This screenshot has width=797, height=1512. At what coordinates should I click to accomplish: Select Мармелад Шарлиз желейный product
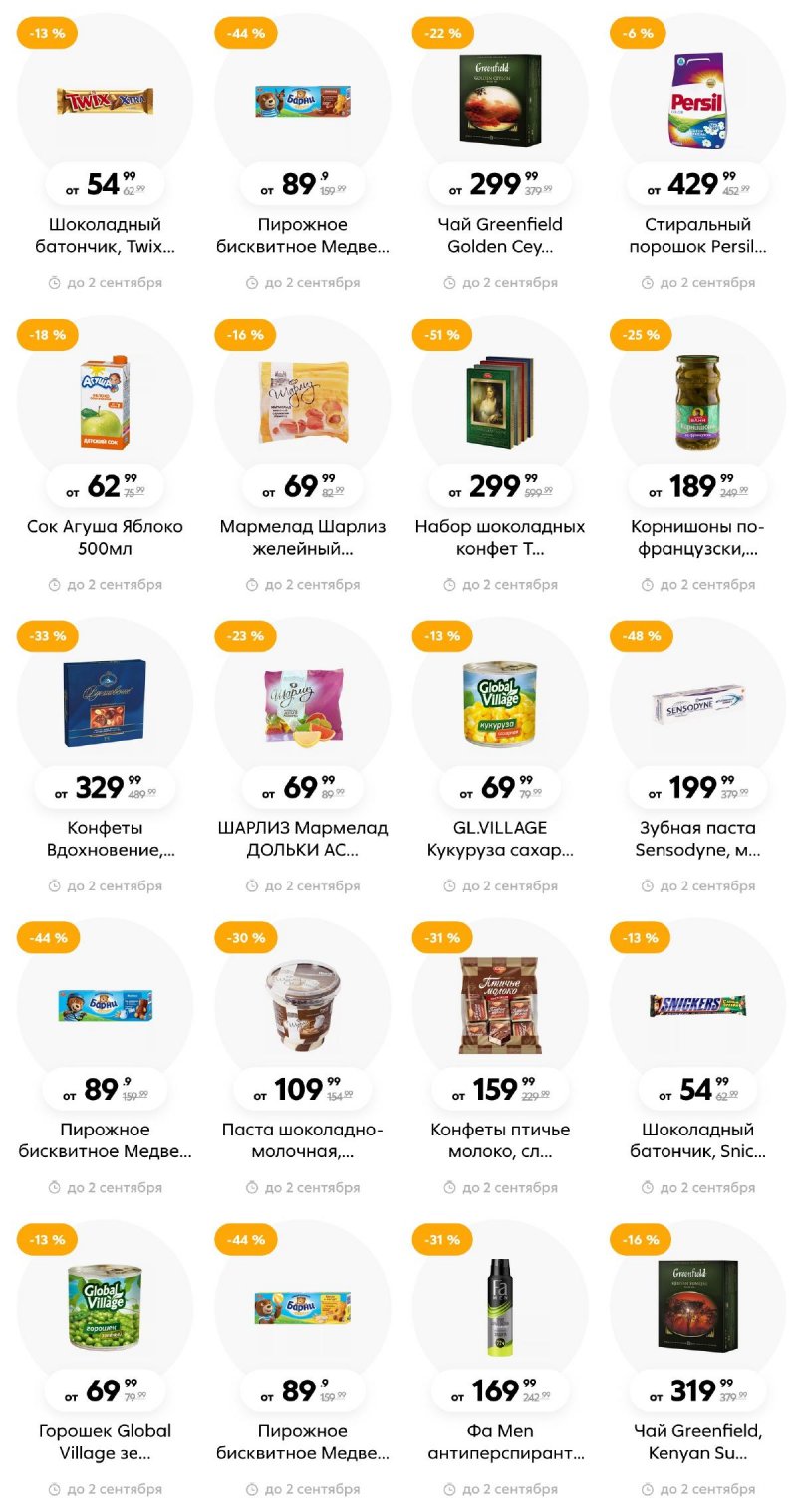click(x=303, y=401)
